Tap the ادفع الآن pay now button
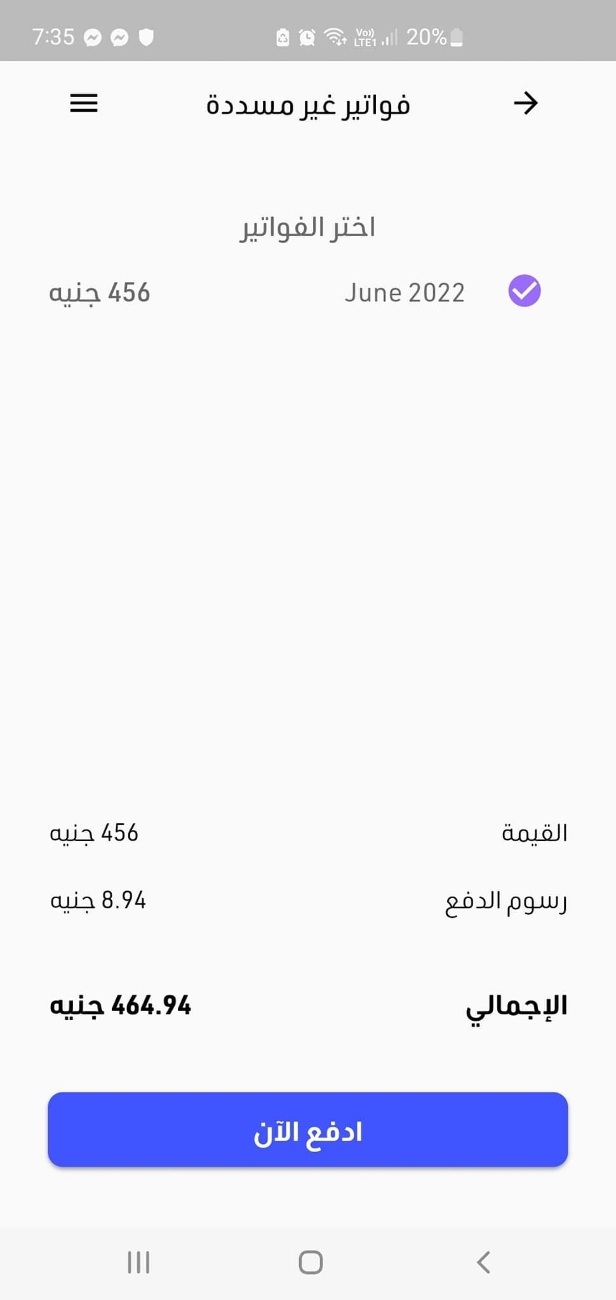The width and height of the screenshot is (616, 1300). click(308, 1130)
